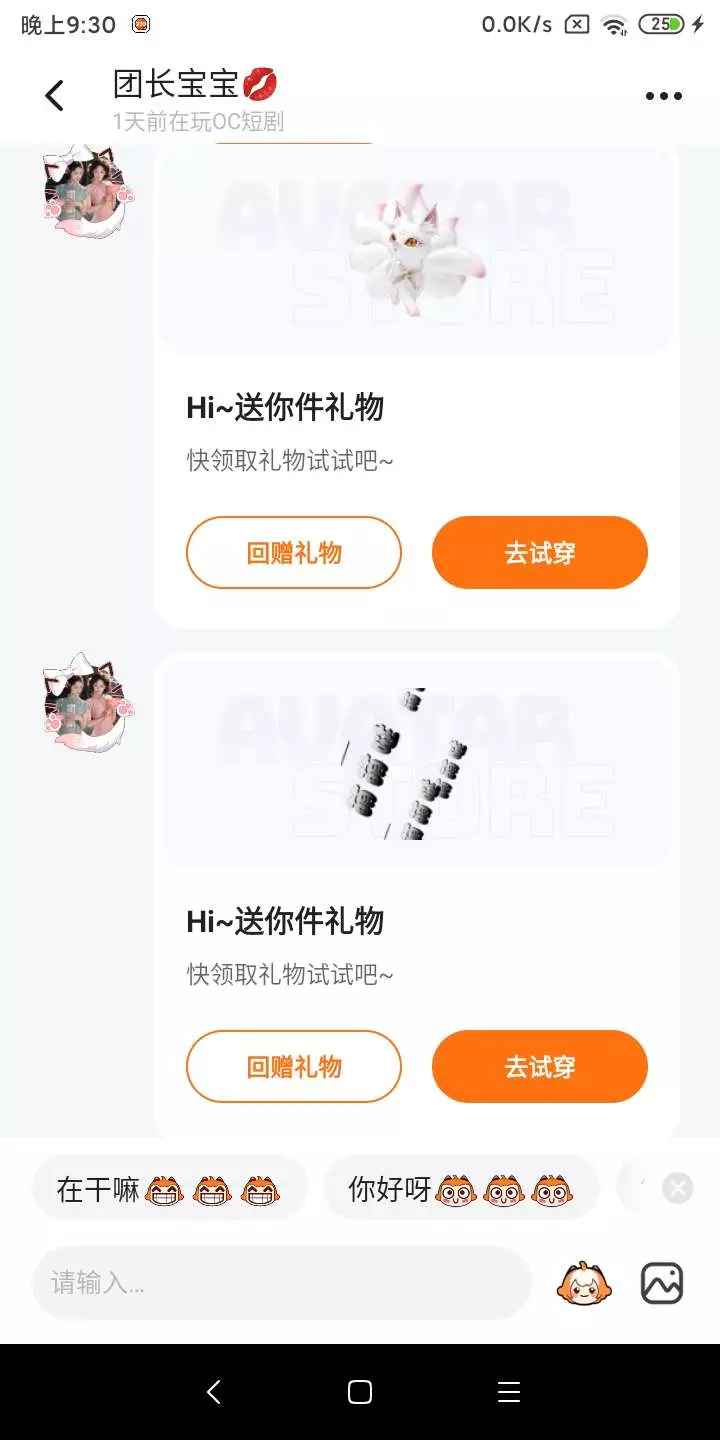
Task: Send the quick reply 你好呀
Action: [461, 1188]
